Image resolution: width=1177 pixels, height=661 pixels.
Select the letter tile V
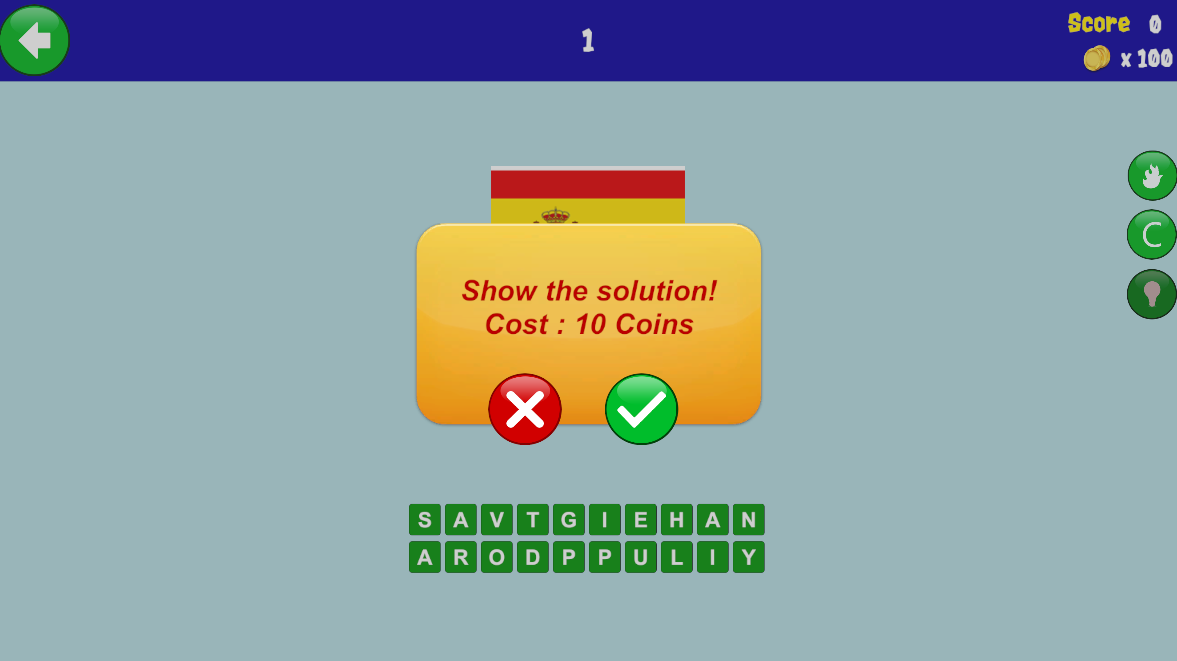click(x=497, y=520)
